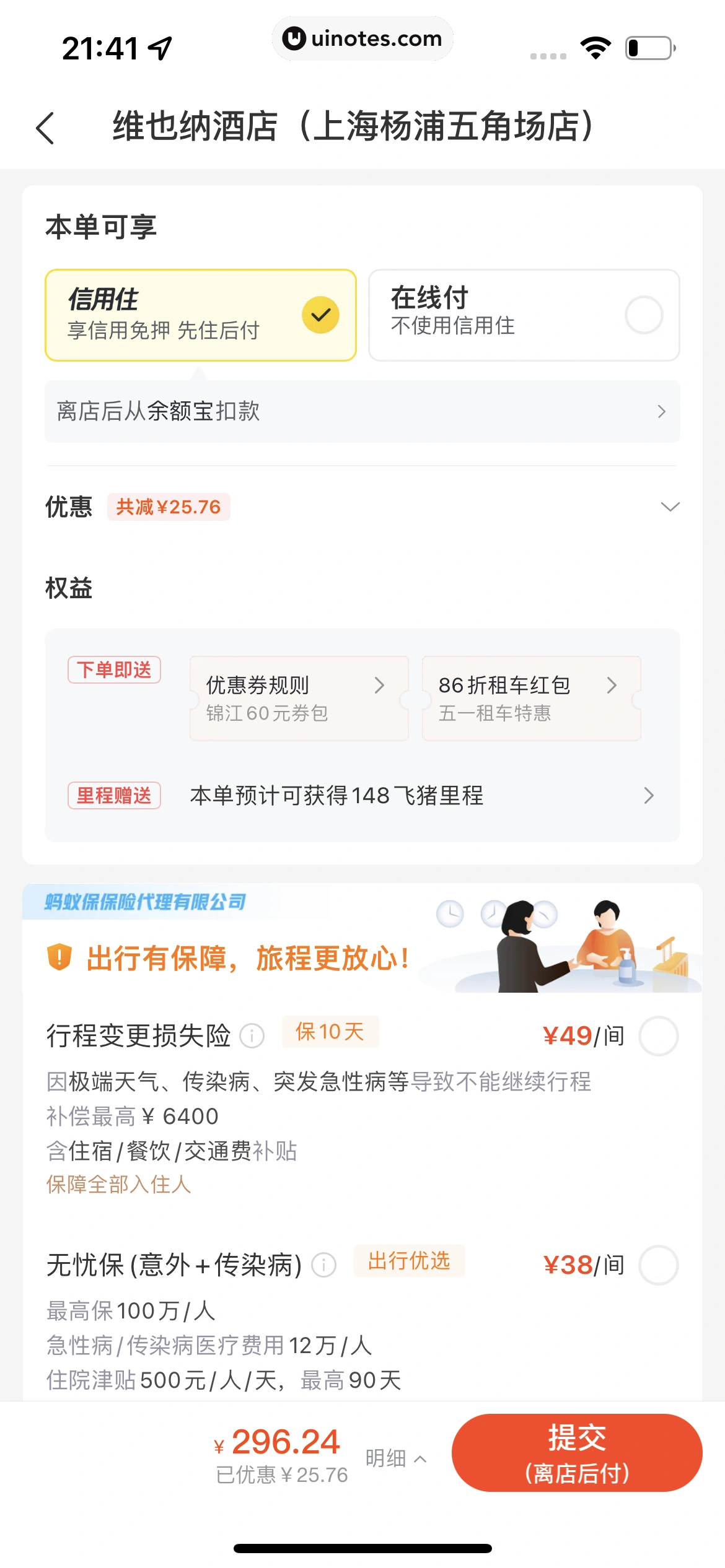Select 无忧保 insurance at ¥38
This screenshot has height=1568, width=725.
pos(658,1265)
